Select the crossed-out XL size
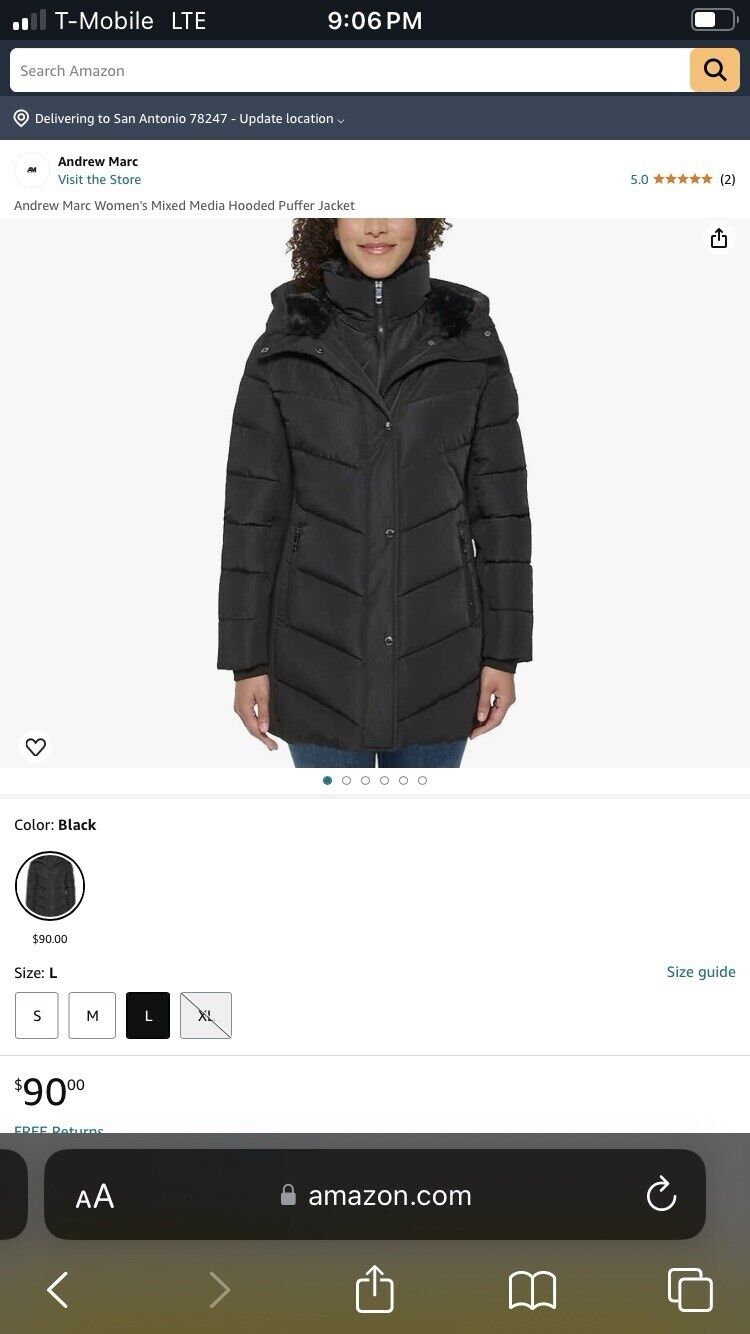Image resolution: width=750 pixels, height=1334 pixels. (x=206, y=1016)
